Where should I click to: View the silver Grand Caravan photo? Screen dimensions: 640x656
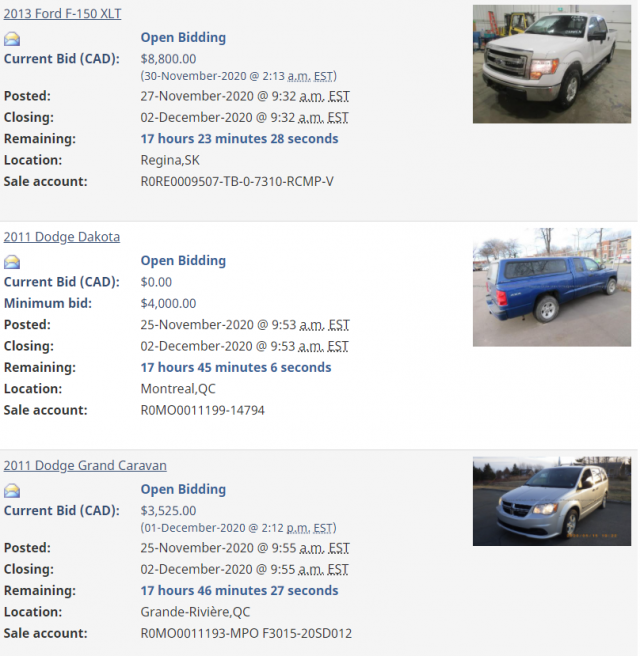coord(551,501)
